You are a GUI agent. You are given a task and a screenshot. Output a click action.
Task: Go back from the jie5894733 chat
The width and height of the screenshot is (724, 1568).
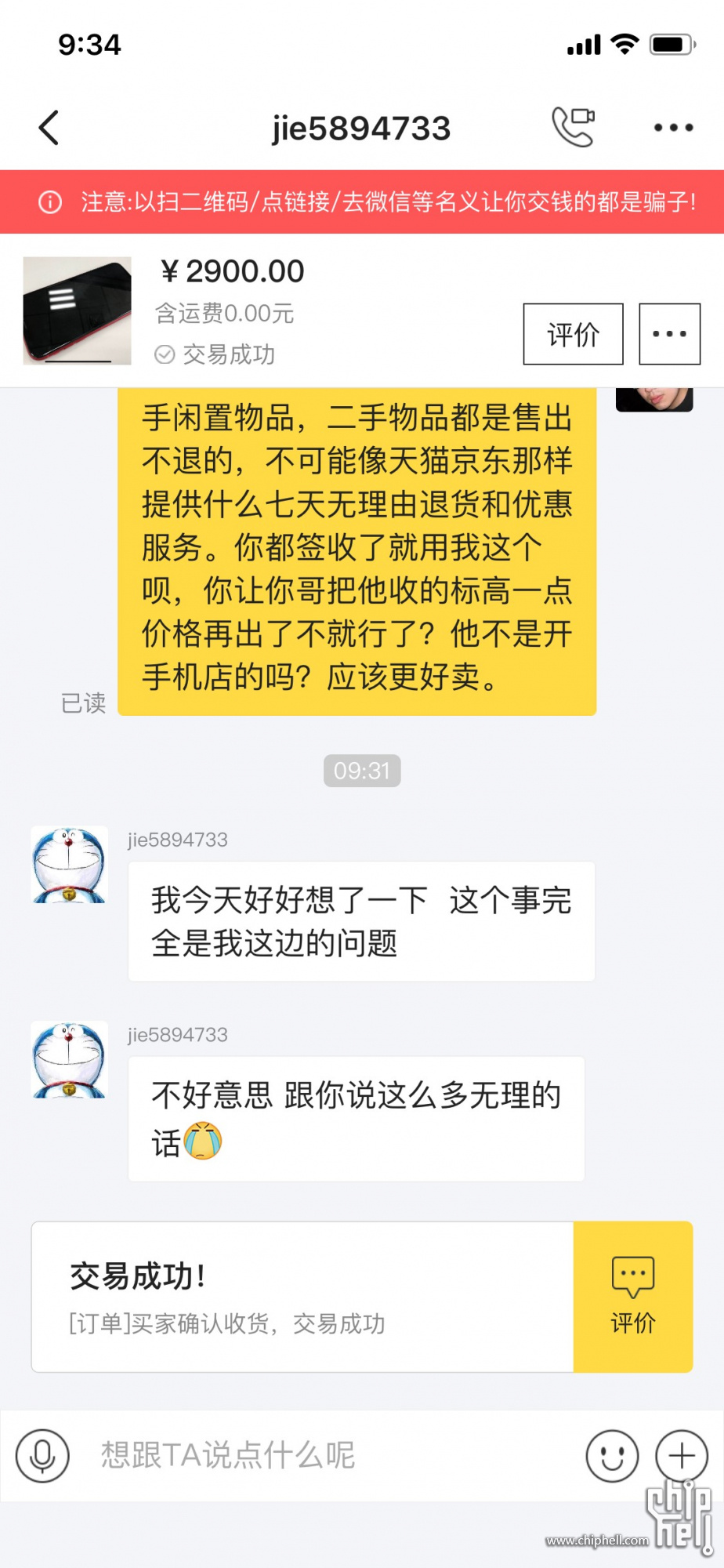[x=49, y=128]
